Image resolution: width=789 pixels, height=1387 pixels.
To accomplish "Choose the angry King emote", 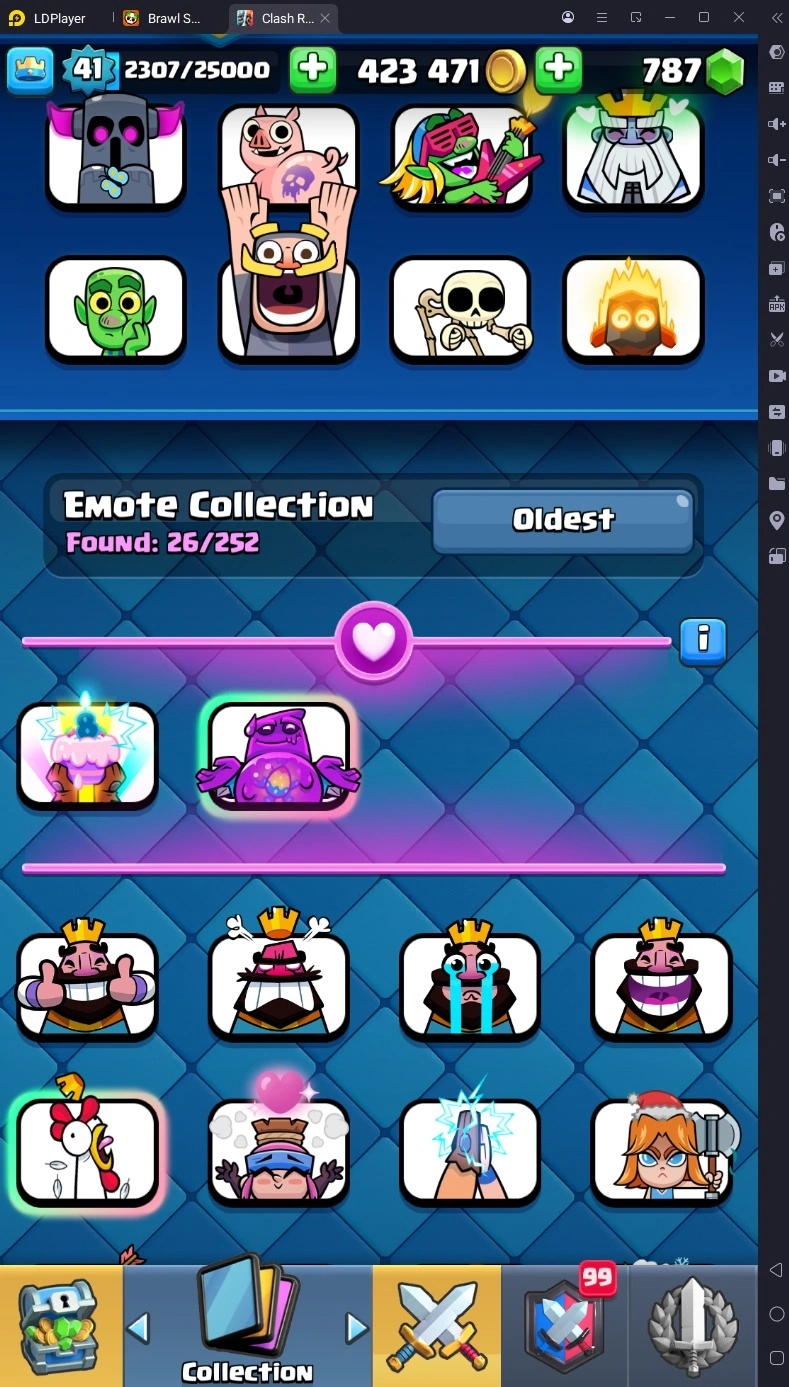I will (x=279, y=985).
